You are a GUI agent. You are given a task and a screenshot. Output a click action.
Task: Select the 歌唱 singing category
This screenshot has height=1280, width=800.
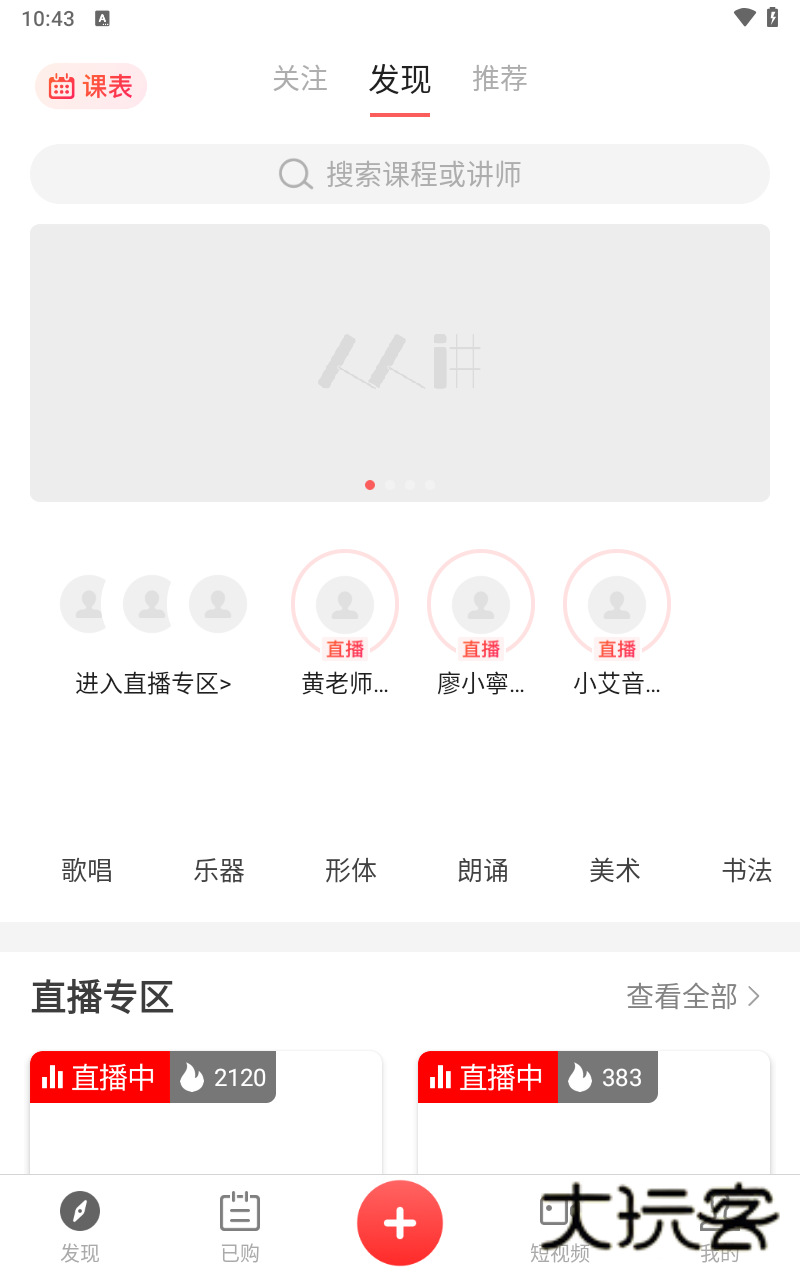pos(87,871)
